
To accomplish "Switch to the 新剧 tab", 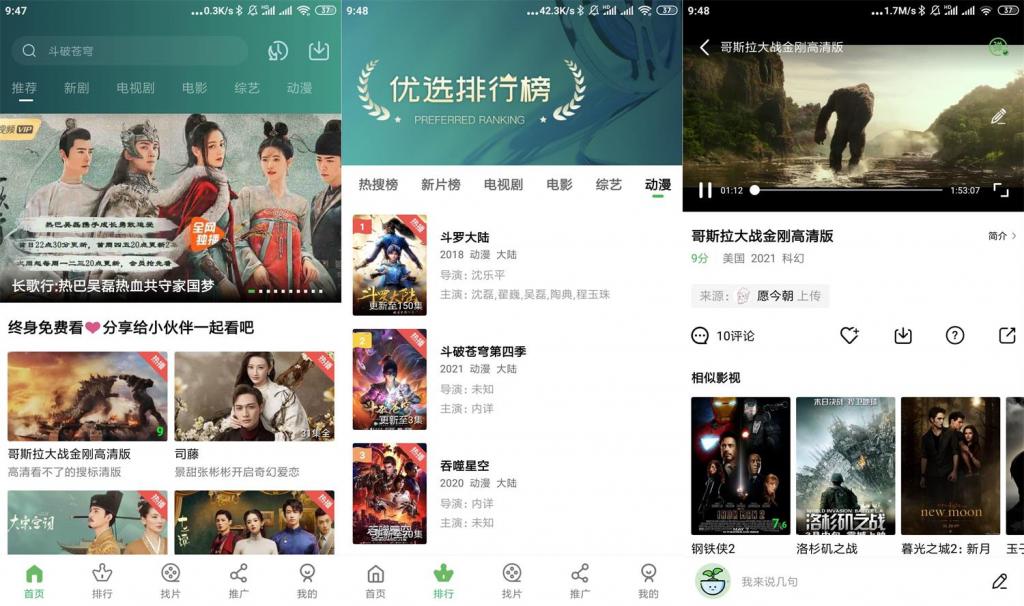I will point(77,88).
